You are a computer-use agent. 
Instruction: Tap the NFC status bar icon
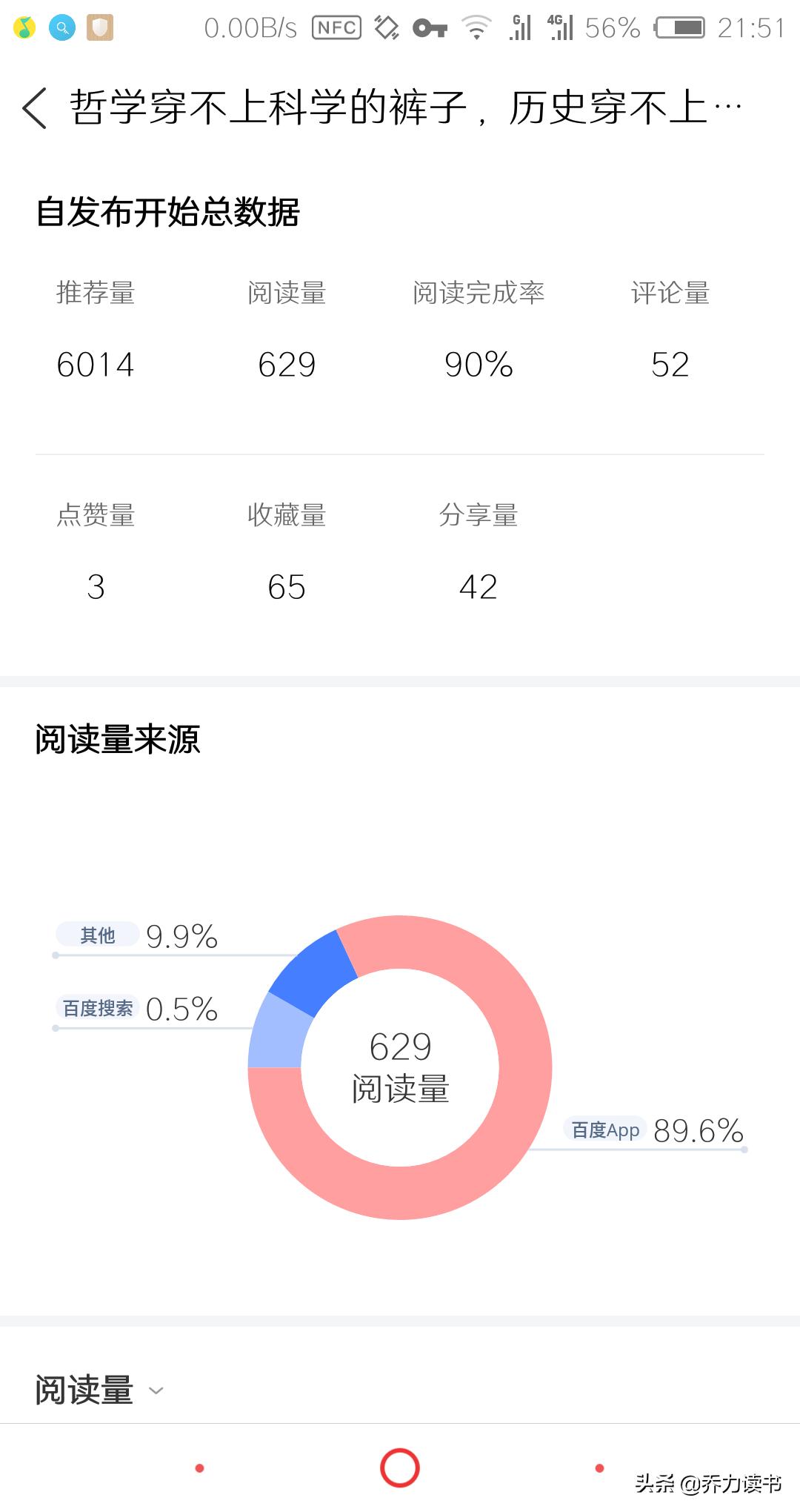(x=337, y=27)
